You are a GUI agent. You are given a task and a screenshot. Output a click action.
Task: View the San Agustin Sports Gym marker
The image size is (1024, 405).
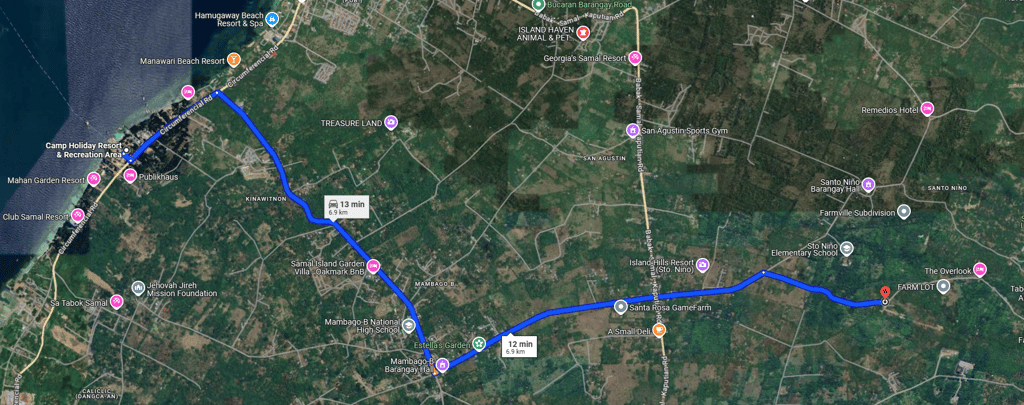coord(632,131)
